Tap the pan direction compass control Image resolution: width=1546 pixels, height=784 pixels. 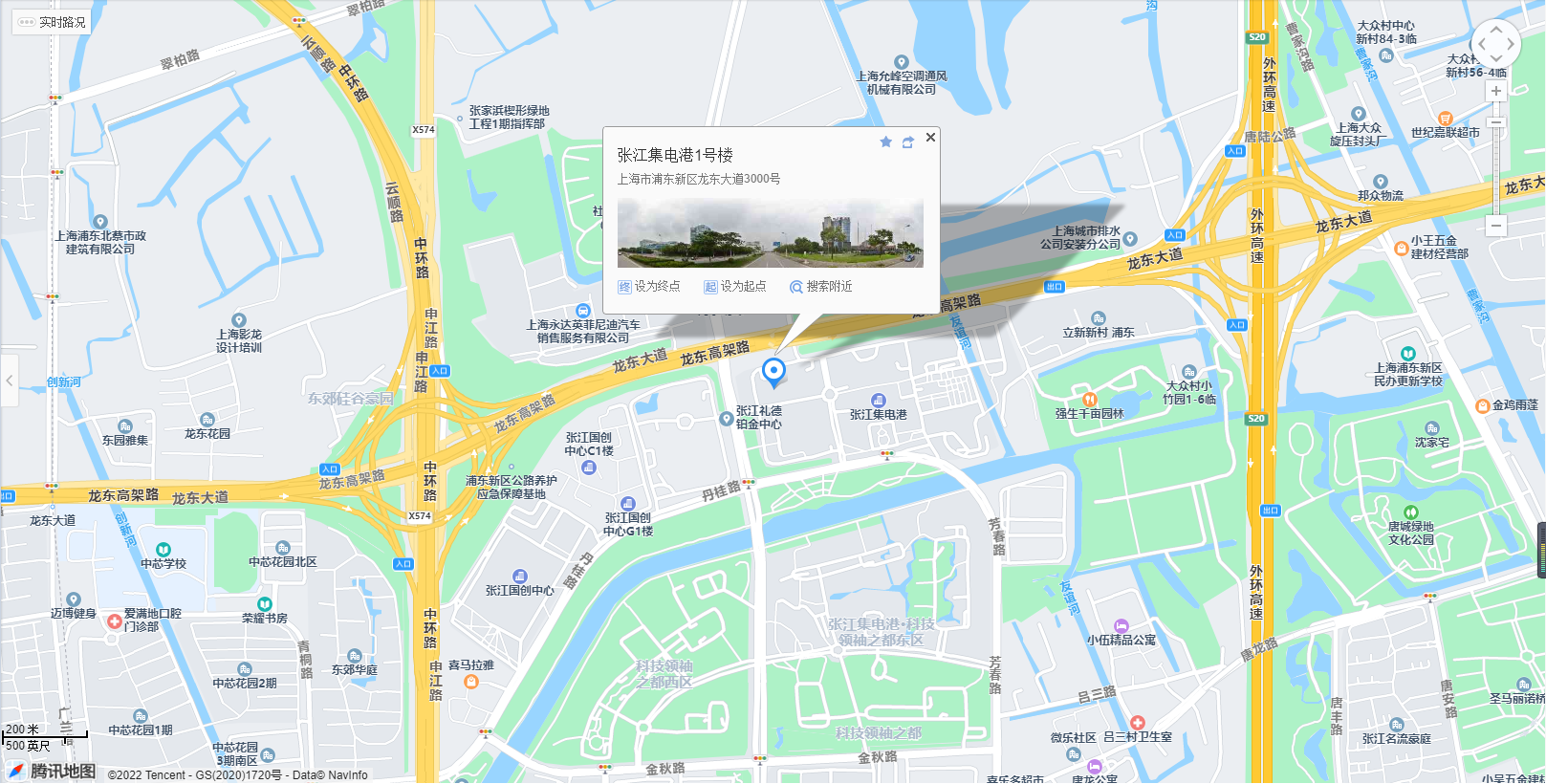[1496, 43]
